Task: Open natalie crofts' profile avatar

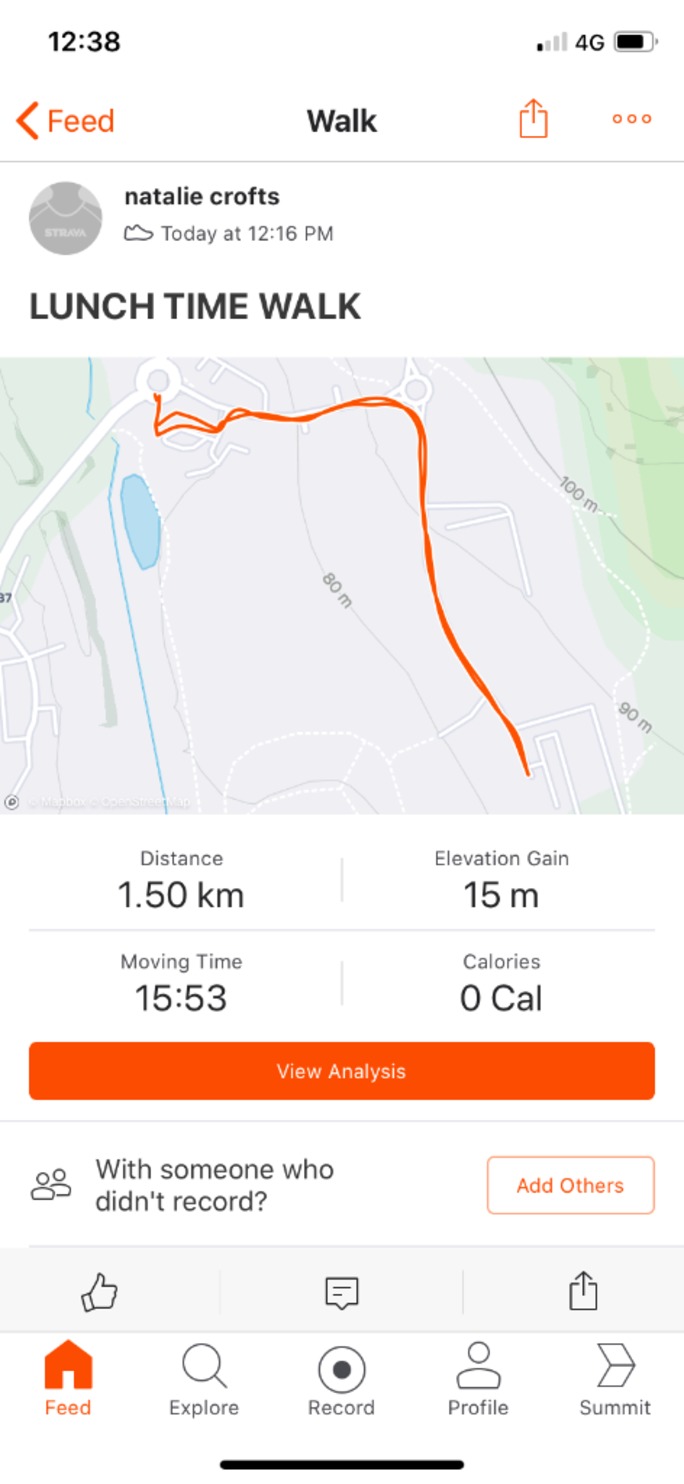Action: pos(66,218)
